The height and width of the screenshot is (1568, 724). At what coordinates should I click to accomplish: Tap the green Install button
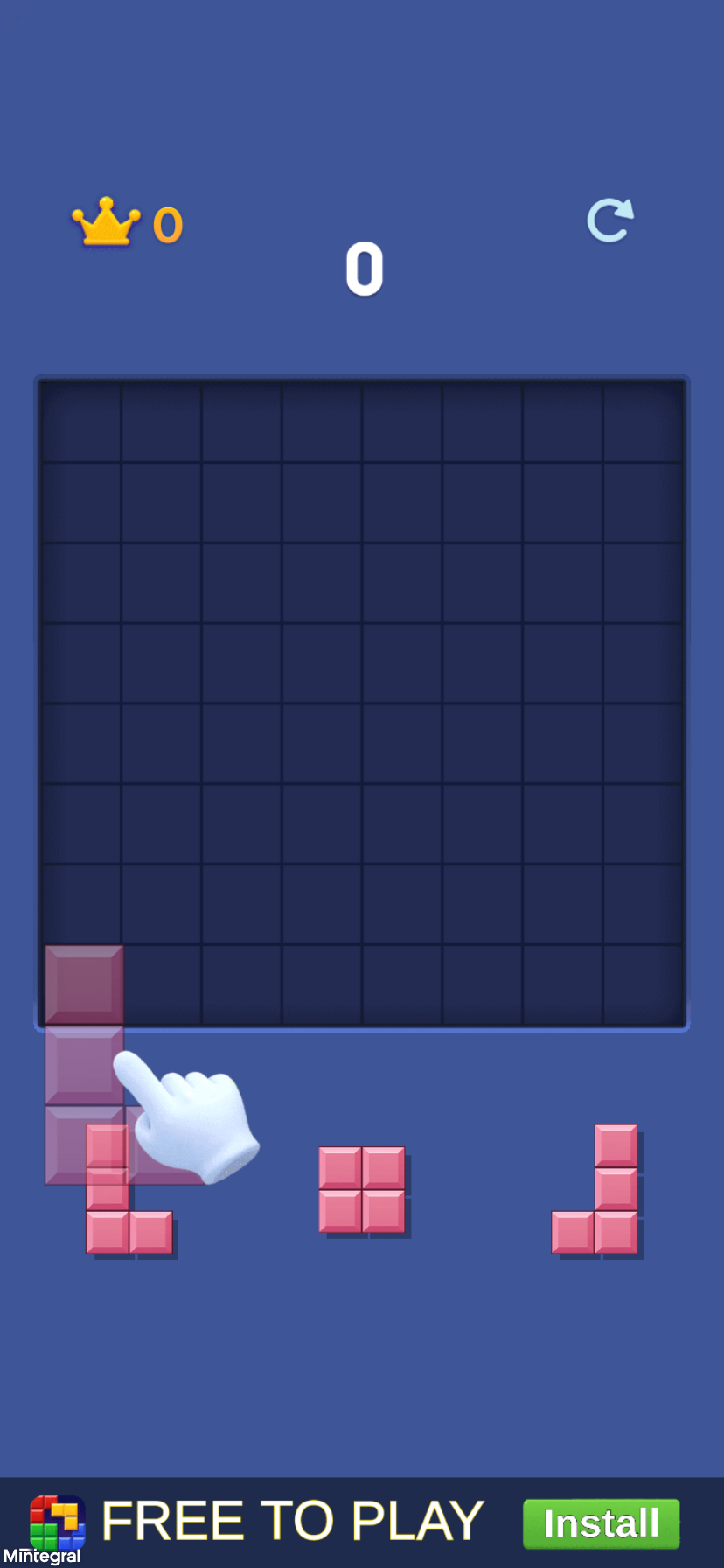[x=601, y=1523]
